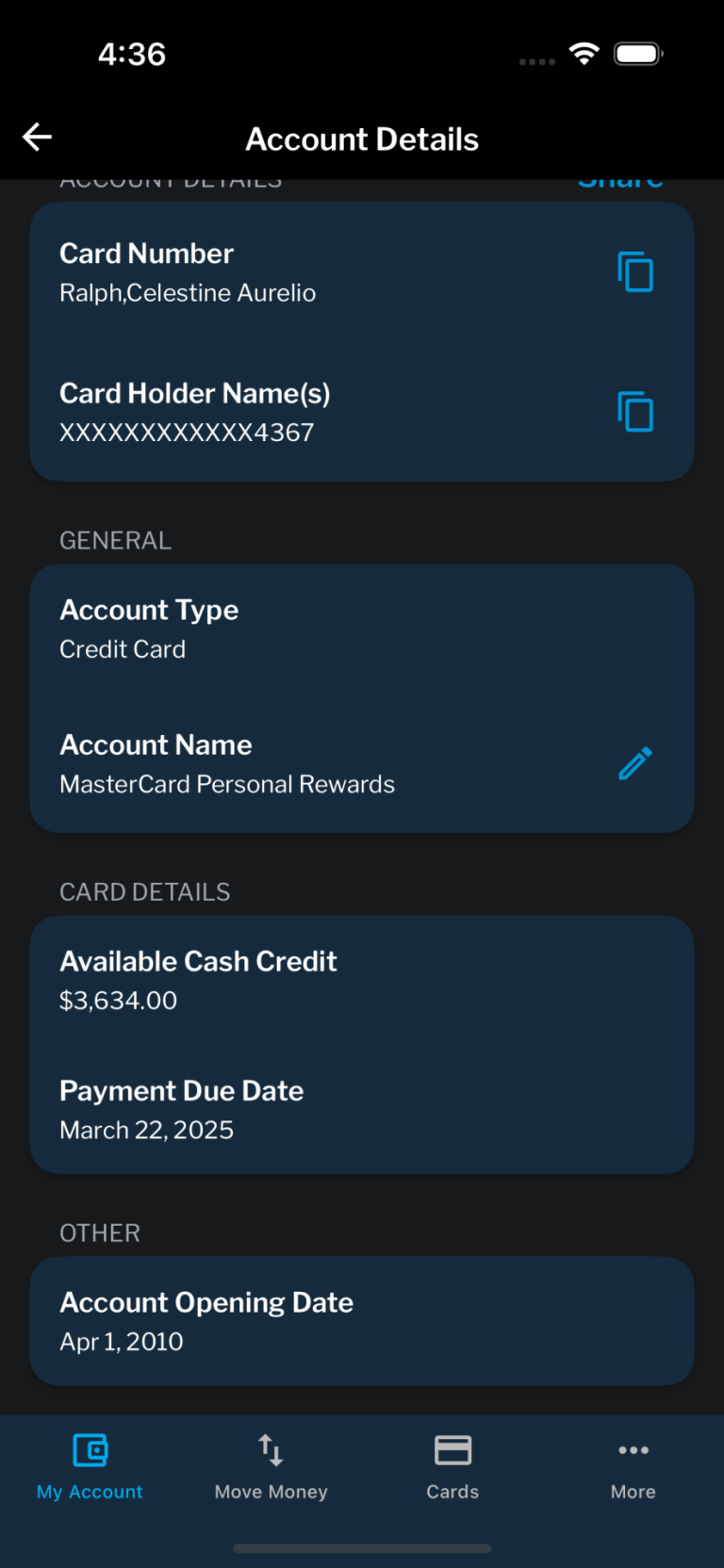Tap the Share link for account details
724x1568 pixels.
(x=620, y=183)
